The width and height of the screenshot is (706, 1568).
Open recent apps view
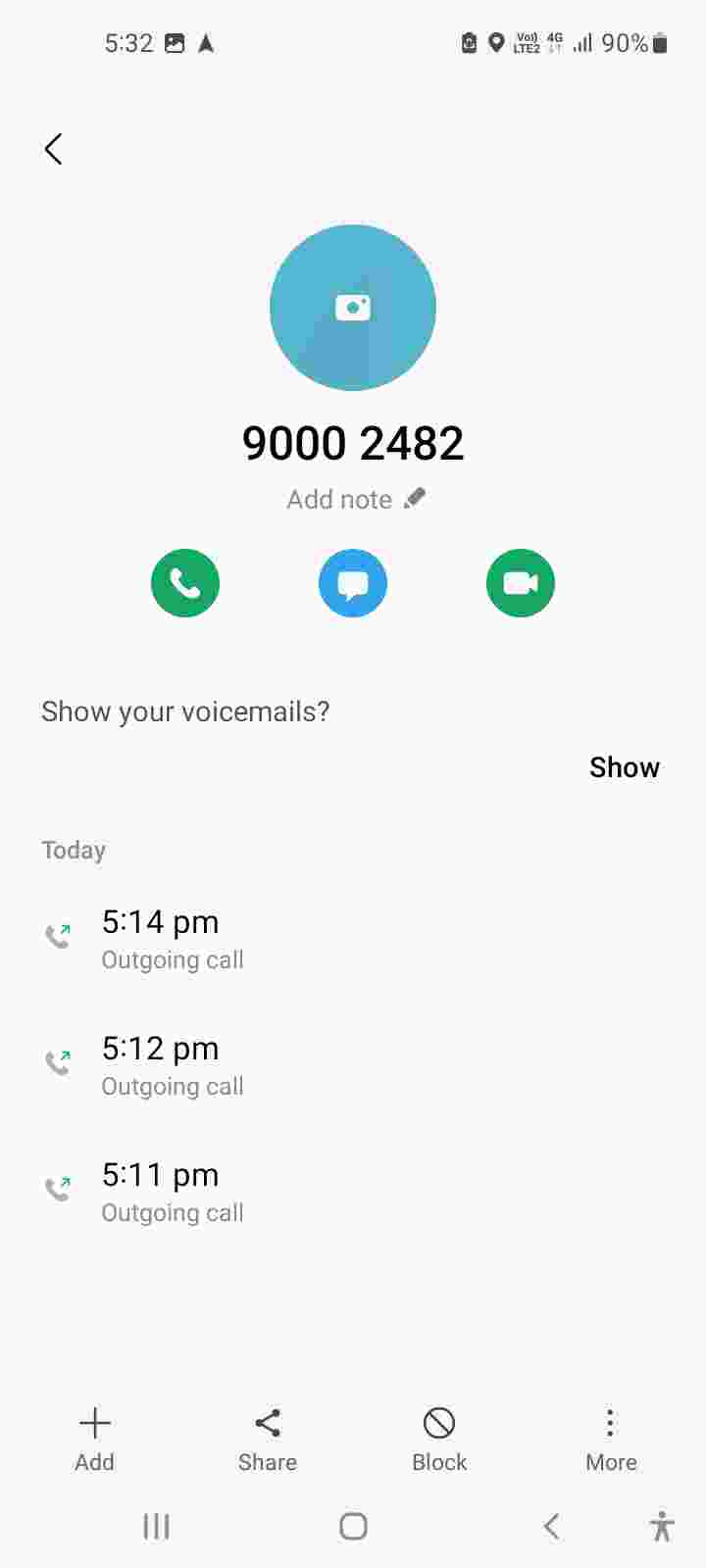(157, 1526)
